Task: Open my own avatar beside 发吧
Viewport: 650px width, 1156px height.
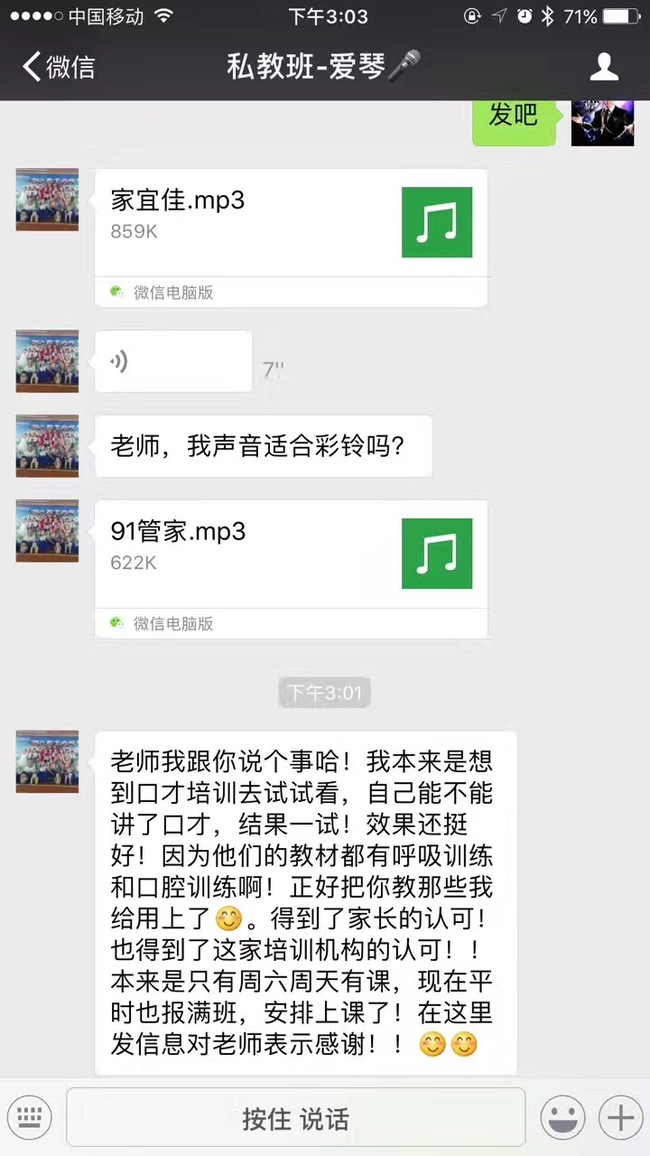Action: tap(602, 122)
